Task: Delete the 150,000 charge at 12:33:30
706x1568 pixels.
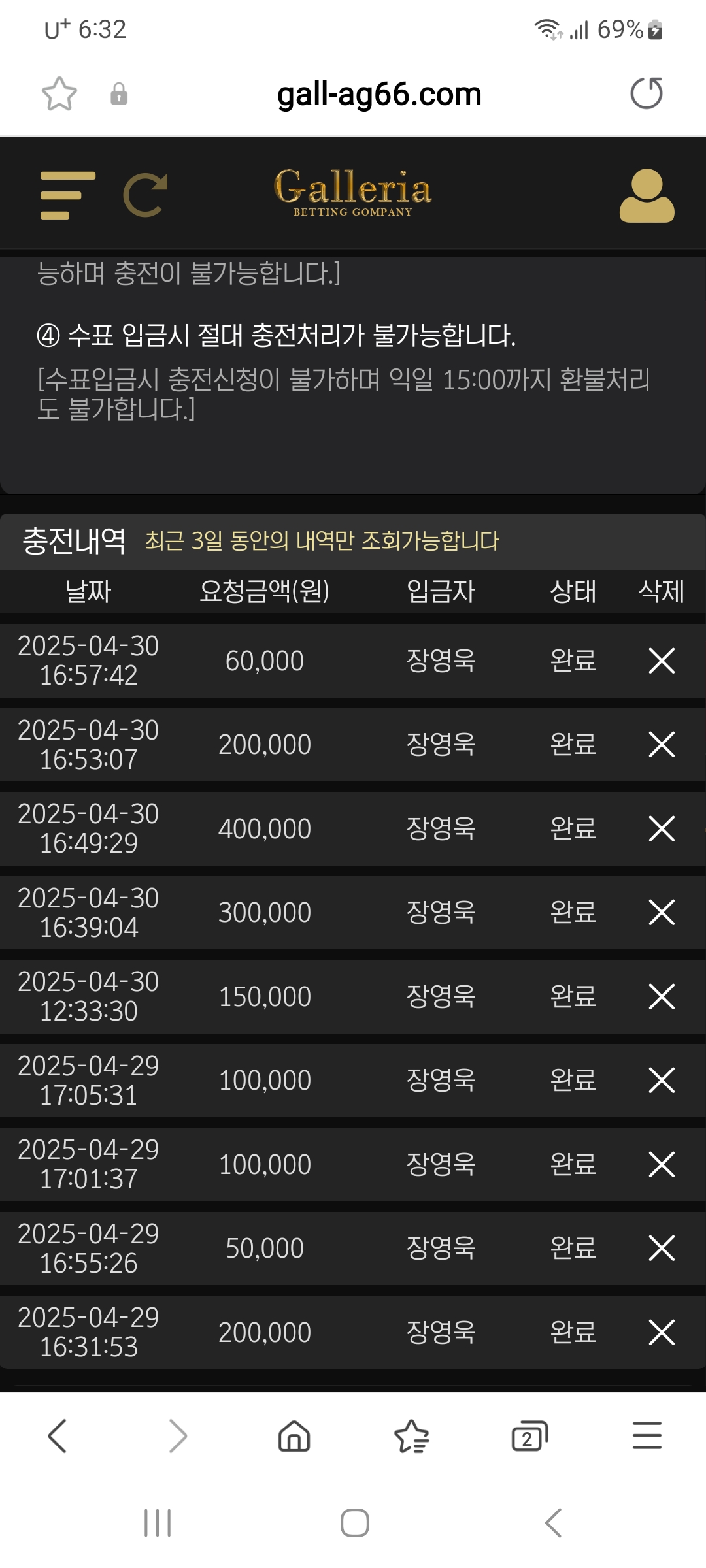Action: click(x=661, y=996)
